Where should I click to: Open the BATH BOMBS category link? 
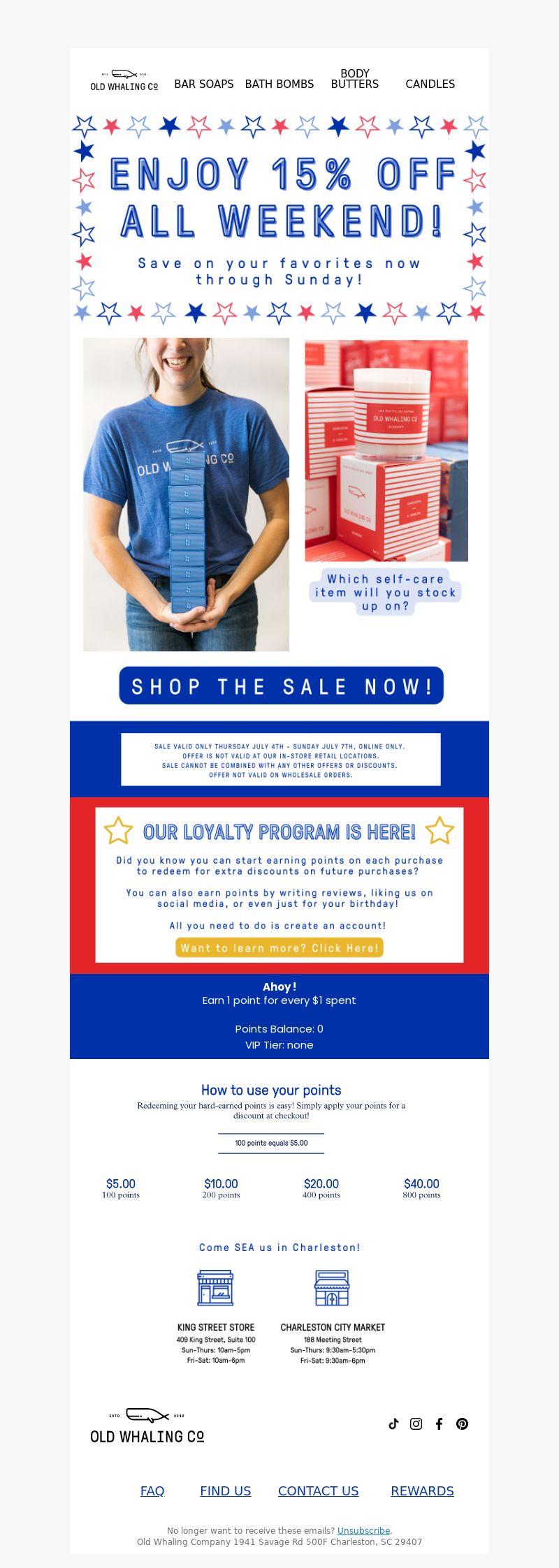[279, 84]
